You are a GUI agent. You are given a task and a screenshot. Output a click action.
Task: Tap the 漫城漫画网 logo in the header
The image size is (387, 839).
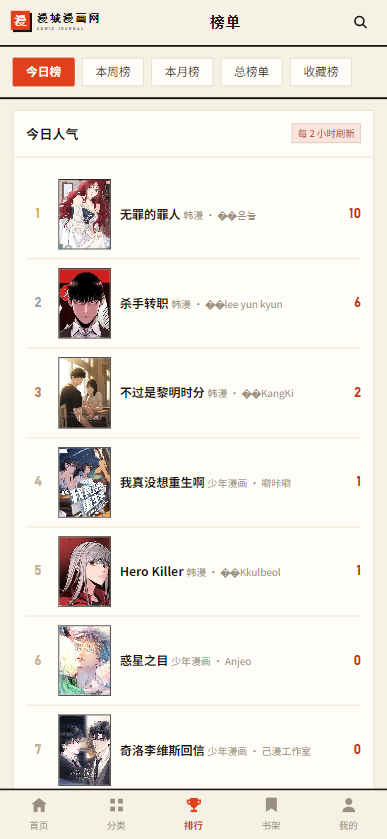pyautogui.click(x=55, y=21)
